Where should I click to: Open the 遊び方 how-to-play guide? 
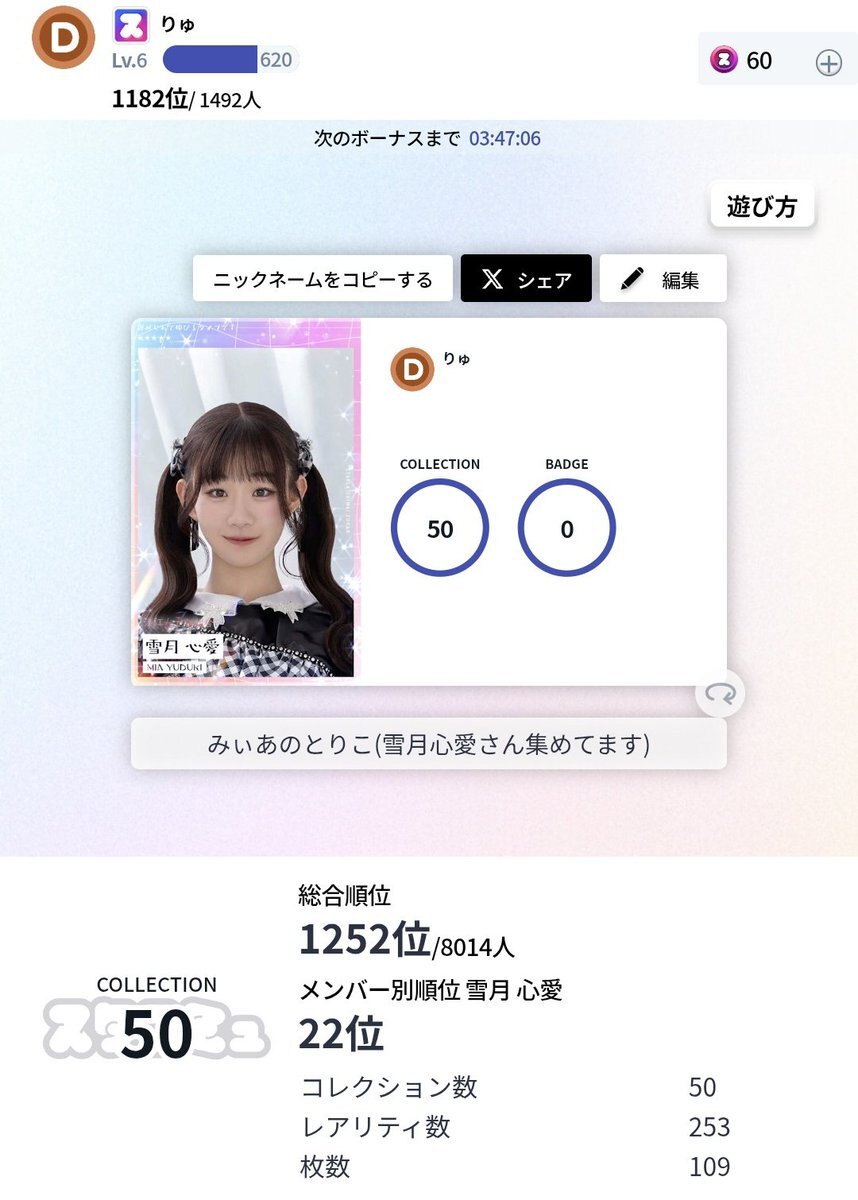(762, 207)
